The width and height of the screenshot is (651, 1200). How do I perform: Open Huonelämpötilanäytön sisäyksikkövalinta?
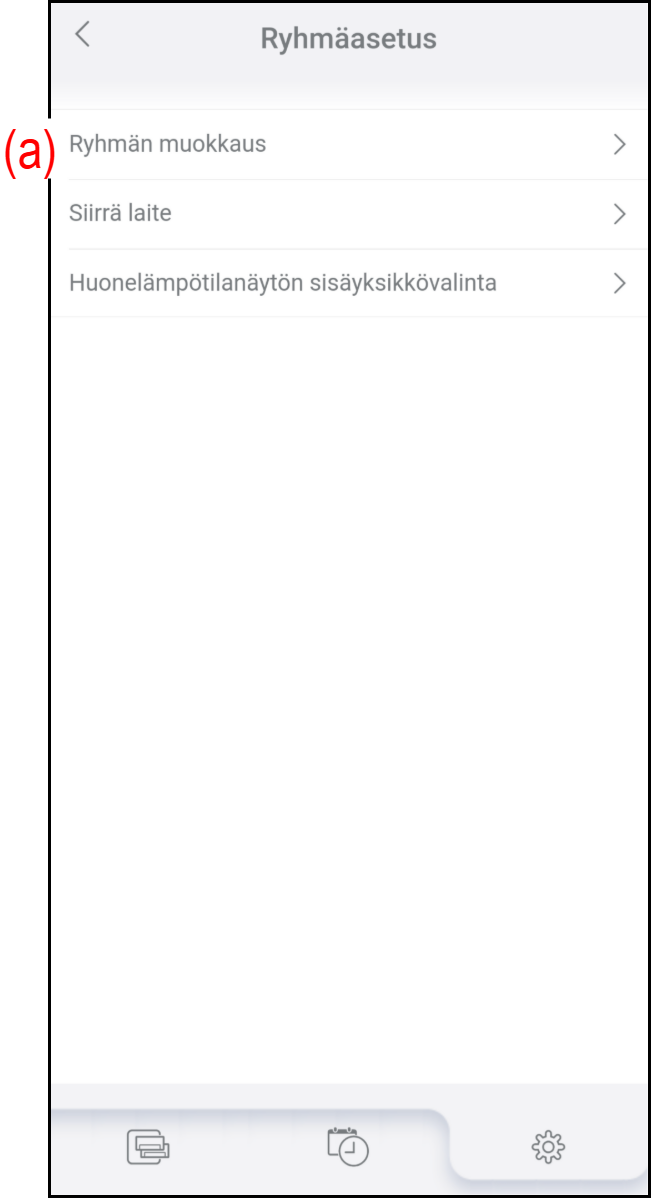pos(349,283)
